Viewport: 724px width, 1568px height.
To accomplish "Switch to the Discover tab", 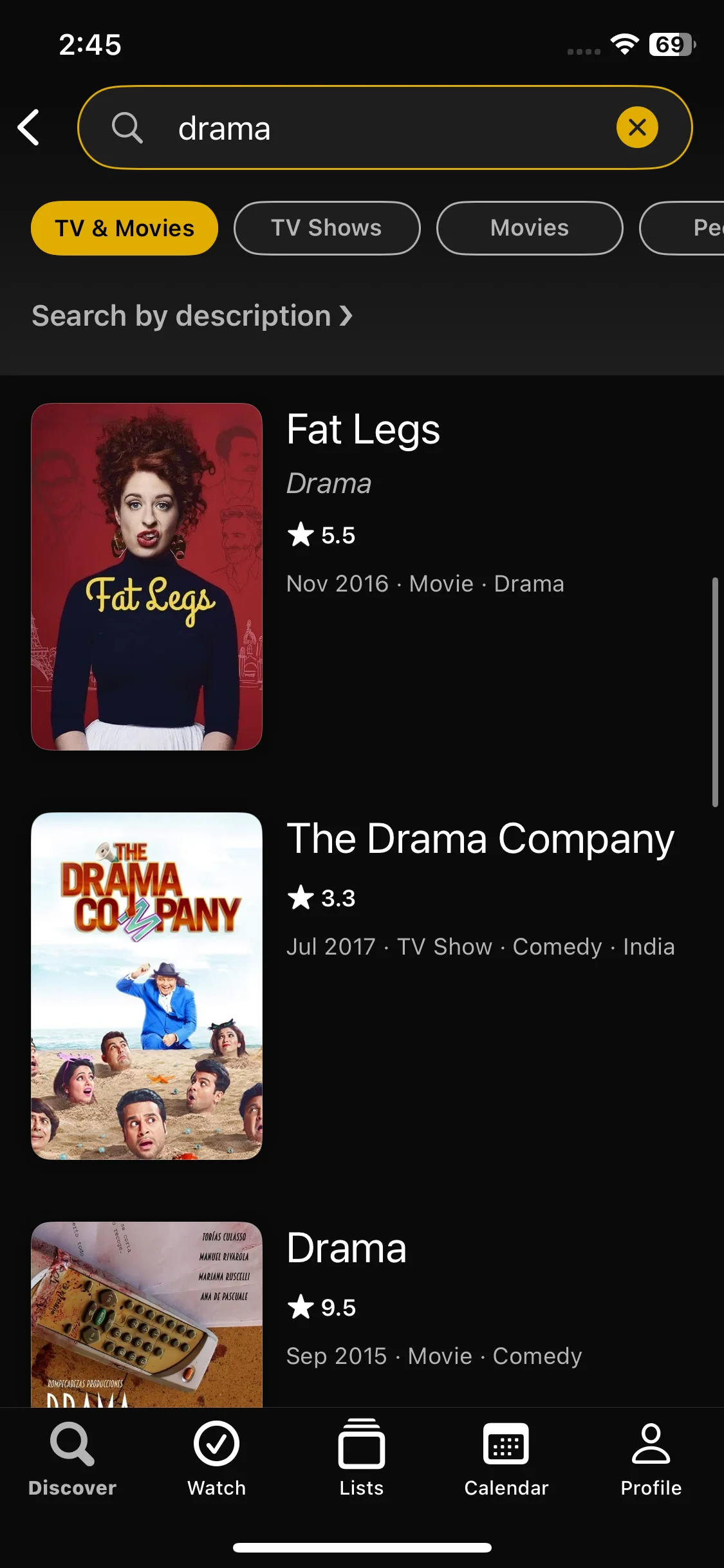I will pos(72,1460).
